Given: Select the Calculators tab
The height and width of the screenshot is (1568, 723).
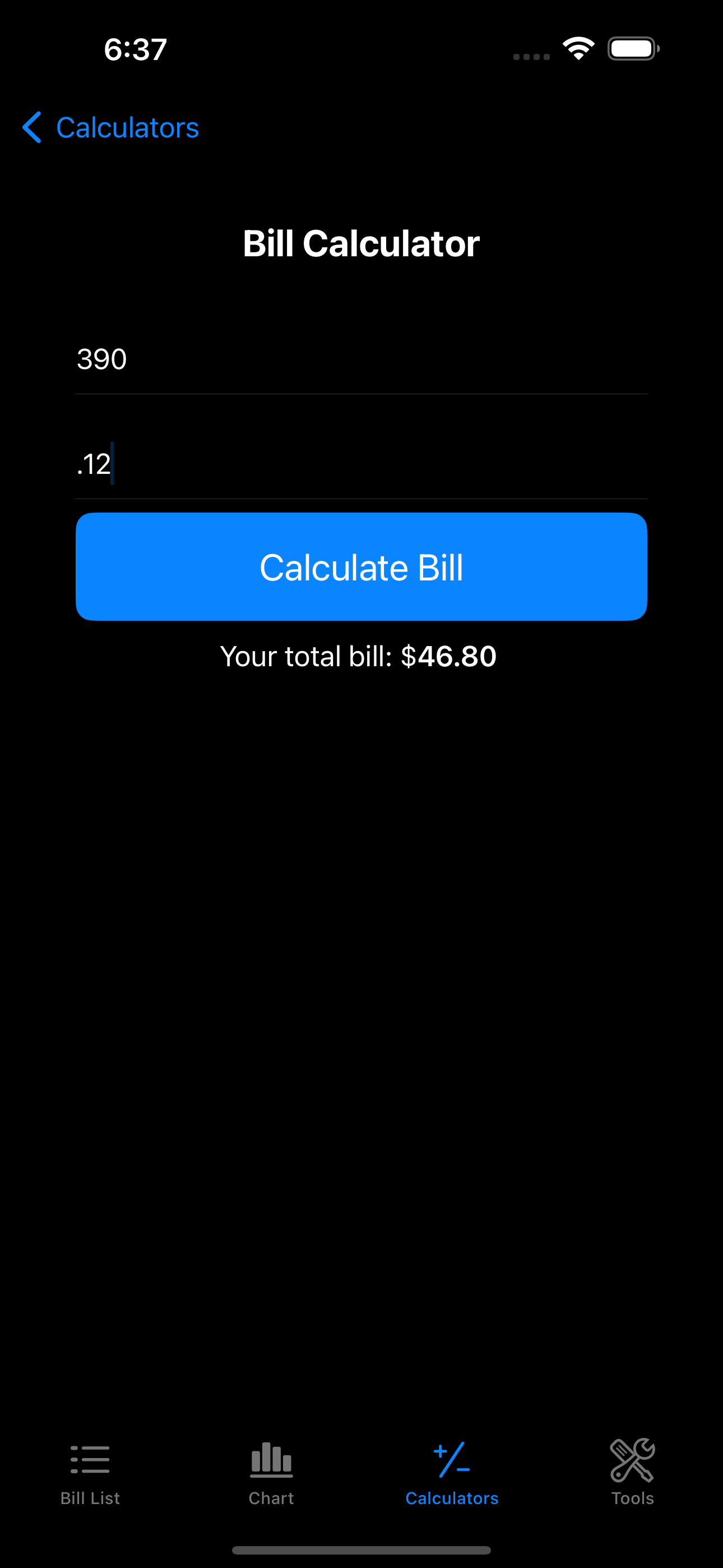Looking at the screenshot, I should (452, 1472).
